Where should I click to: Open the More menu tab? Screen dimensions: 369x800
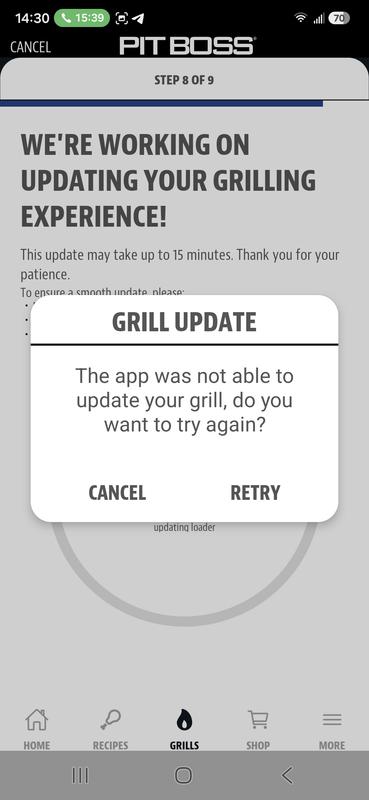coord(332,730)
